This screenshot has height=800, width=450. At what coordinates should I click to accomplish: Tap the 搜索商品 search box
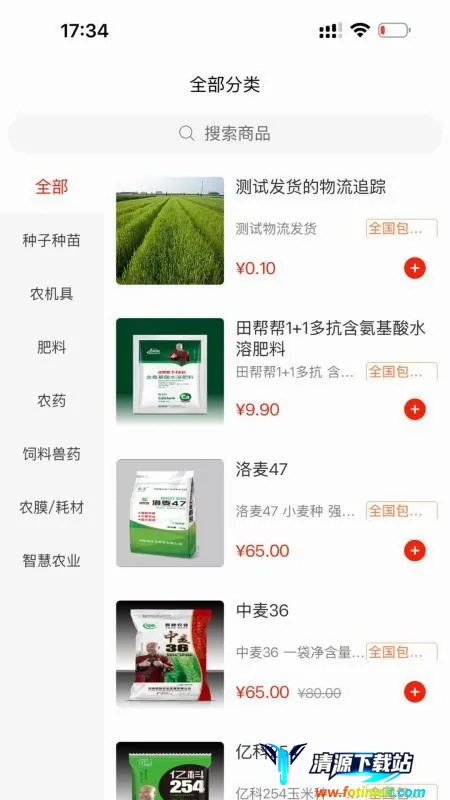pos(225,134)
